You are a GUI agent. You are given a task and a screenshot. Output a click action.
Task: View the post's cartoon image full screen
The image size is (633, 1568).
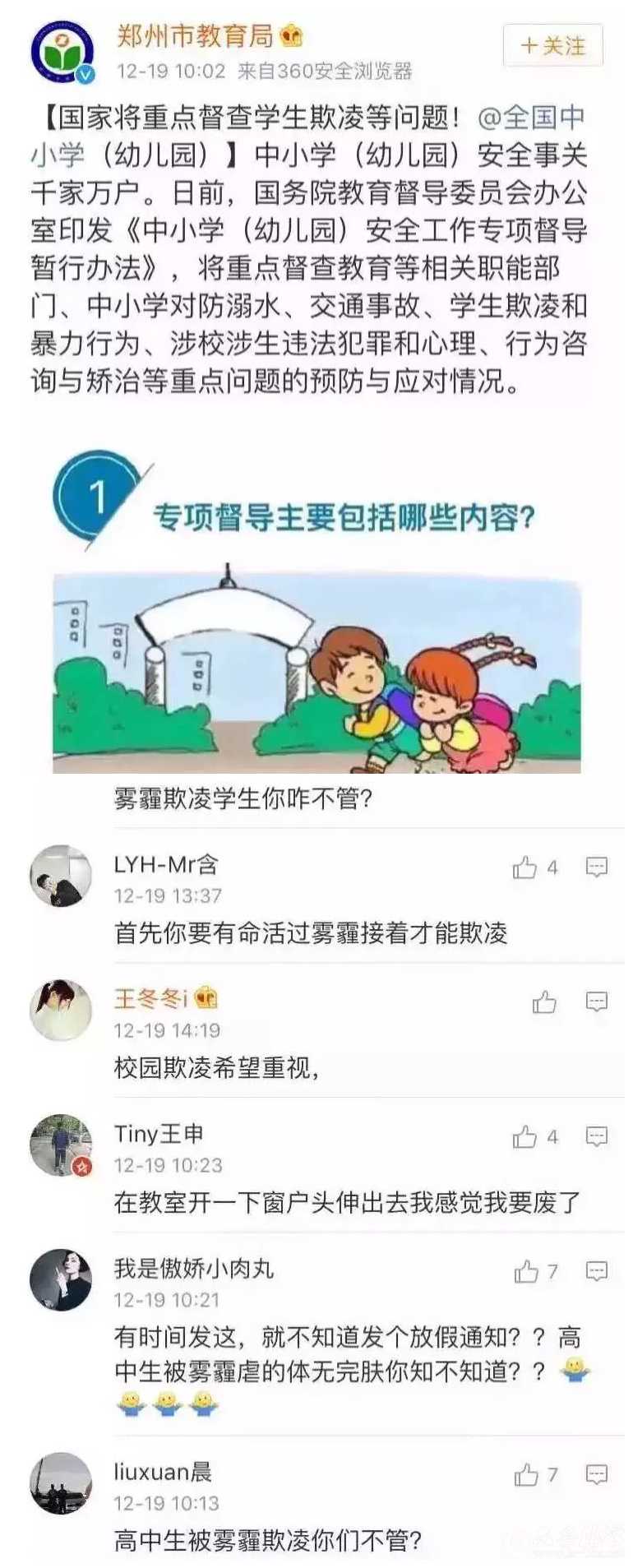(316, 670)
